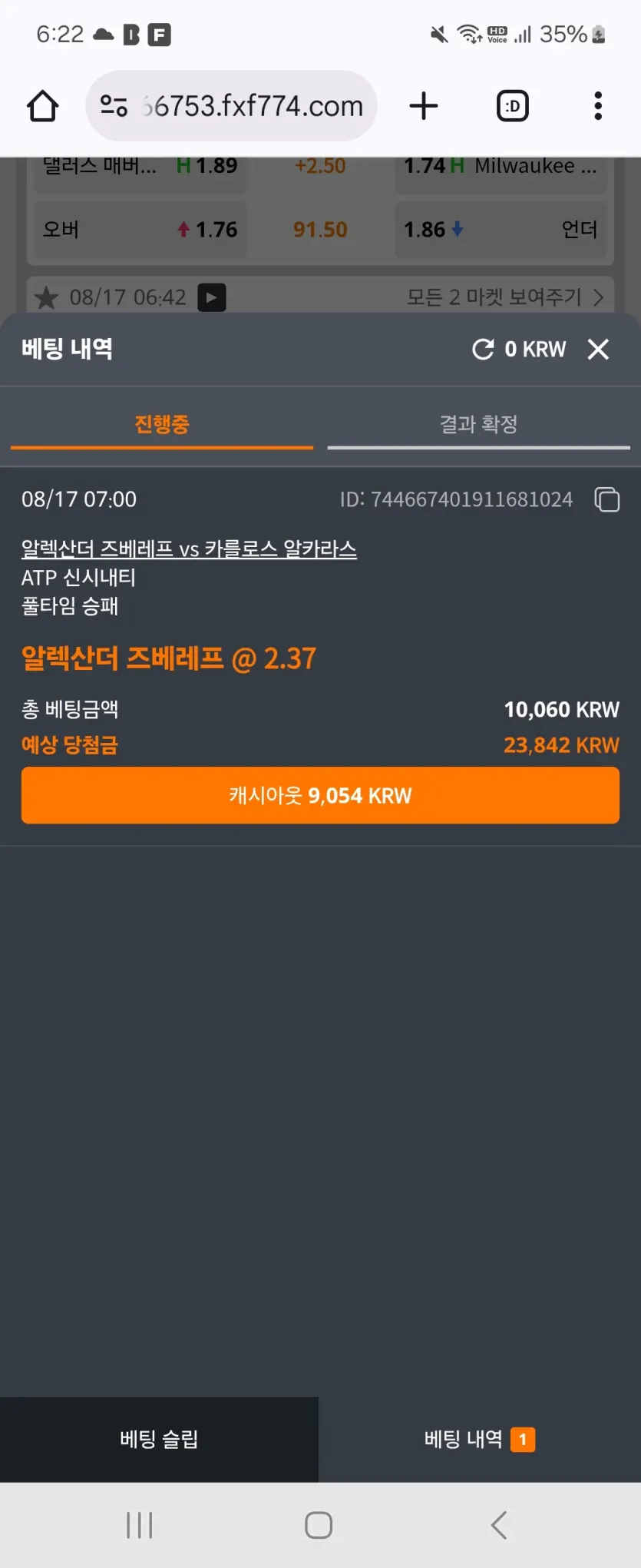
Task: Cash out for 9,054 KRW
Action: [x=320, y=795]
